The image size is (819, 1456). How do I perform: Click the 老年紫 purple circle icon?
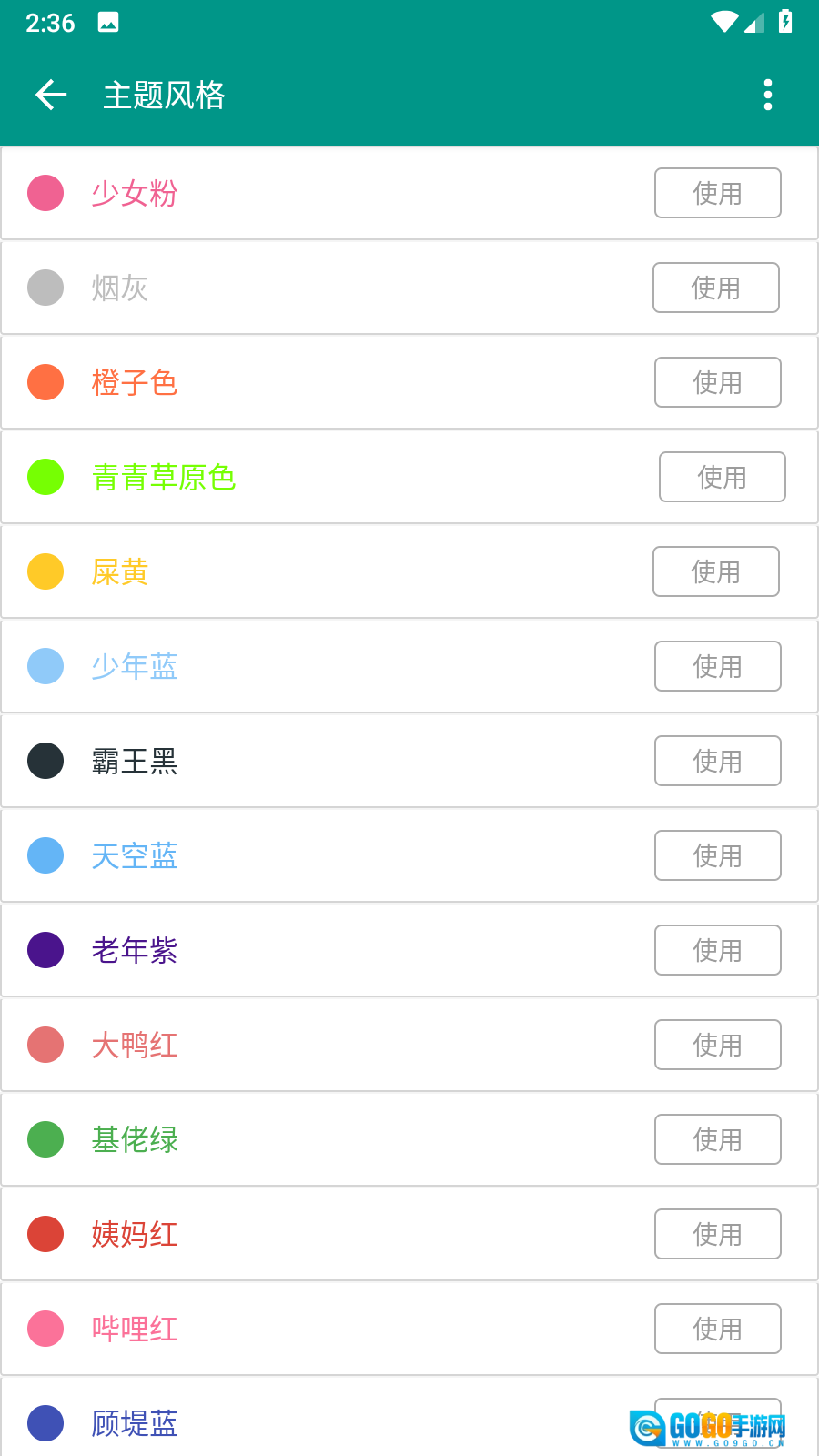coord(45,950)
